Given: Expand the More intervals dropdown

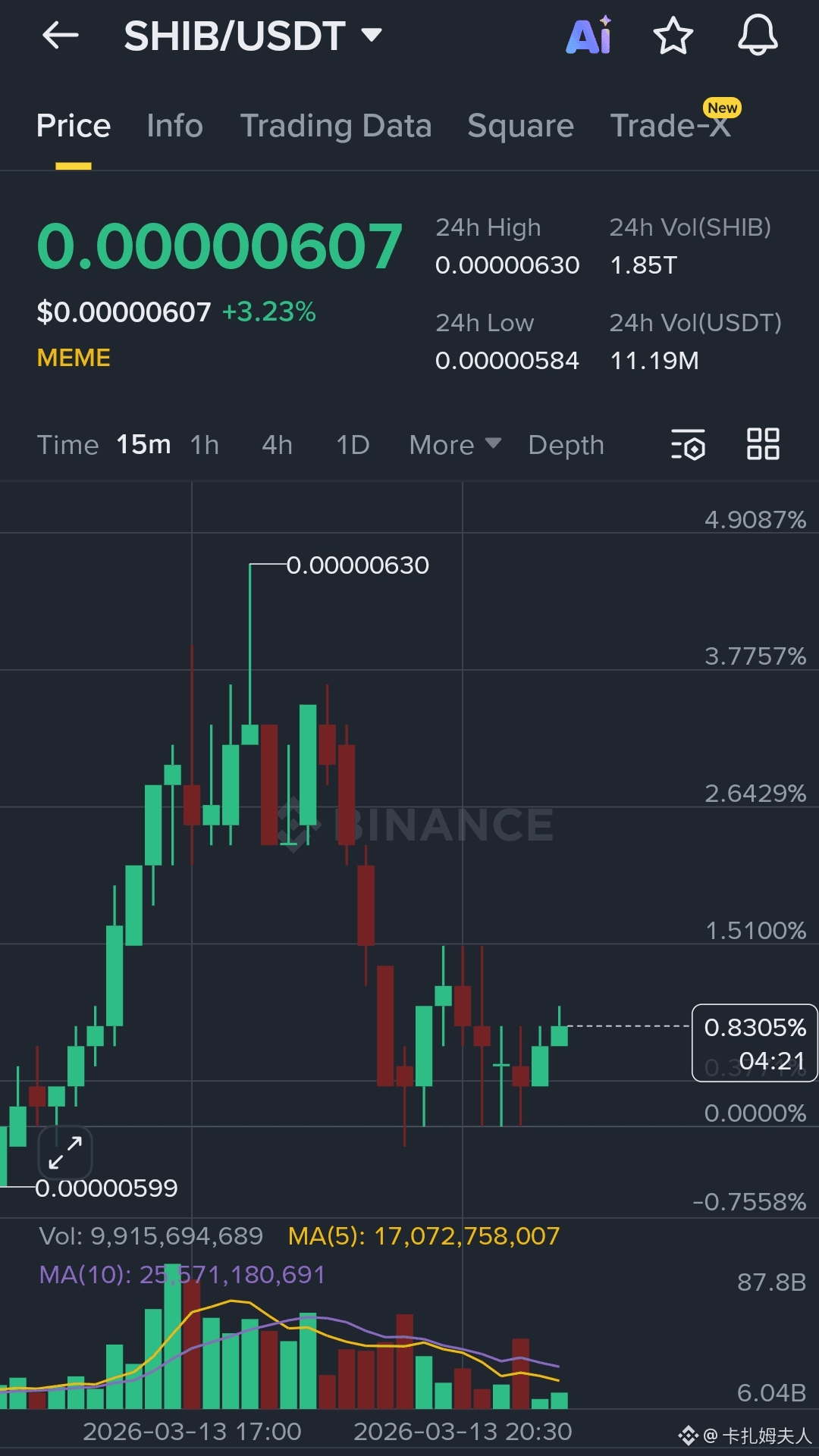Looking at the screenshot, I should pos(455,445).
